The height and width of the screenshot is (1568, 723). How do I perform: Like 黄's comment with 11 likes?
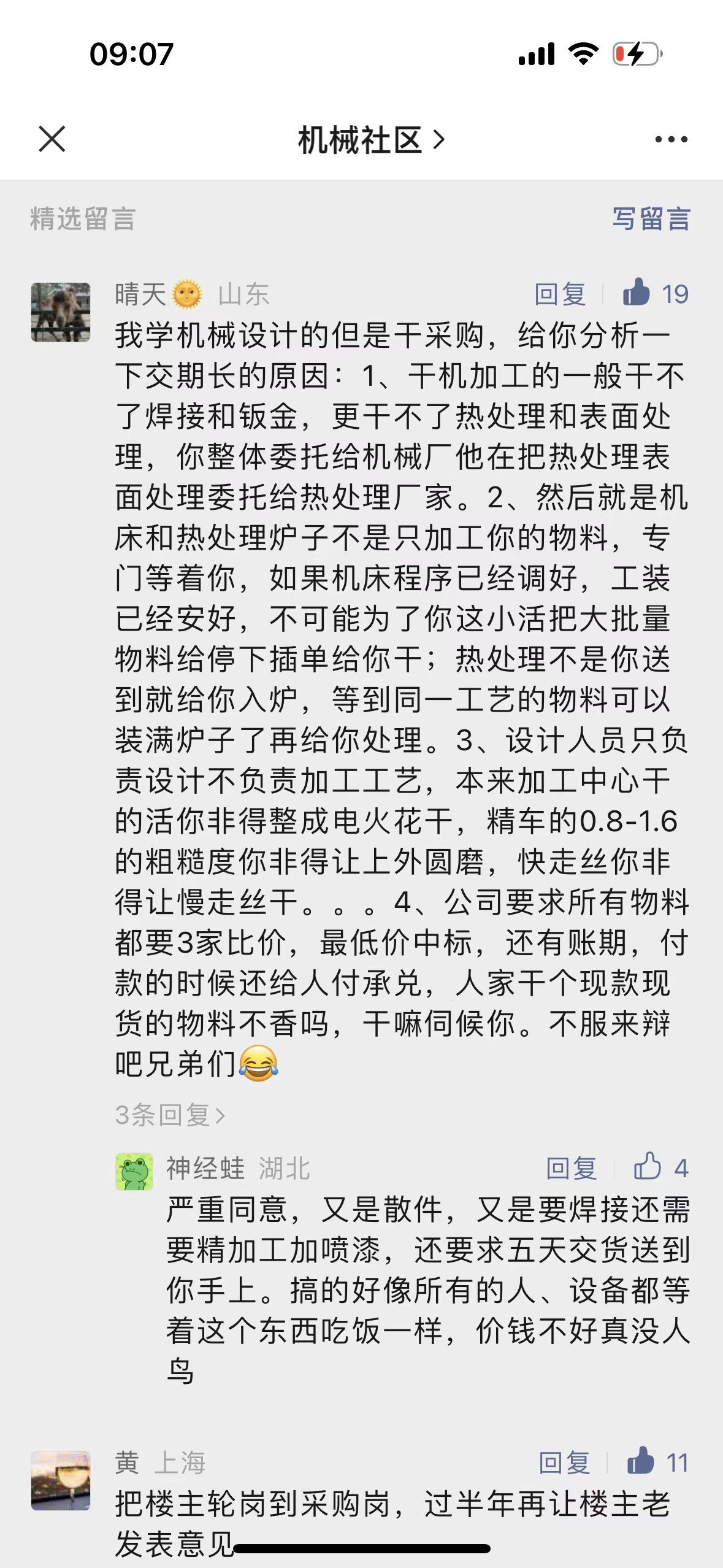[641, 1461]
